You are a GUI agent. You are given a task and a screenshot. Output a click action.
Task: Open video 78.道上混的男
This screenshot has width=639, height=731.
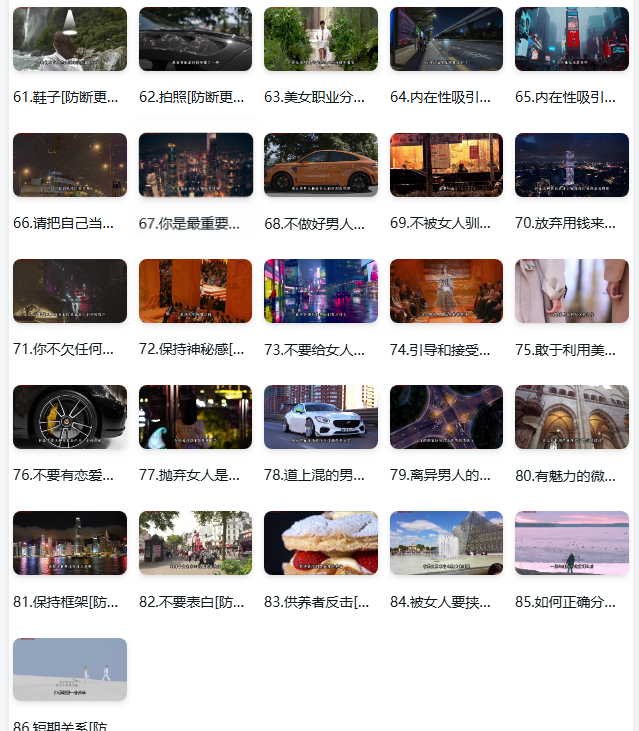coord(321,418)
